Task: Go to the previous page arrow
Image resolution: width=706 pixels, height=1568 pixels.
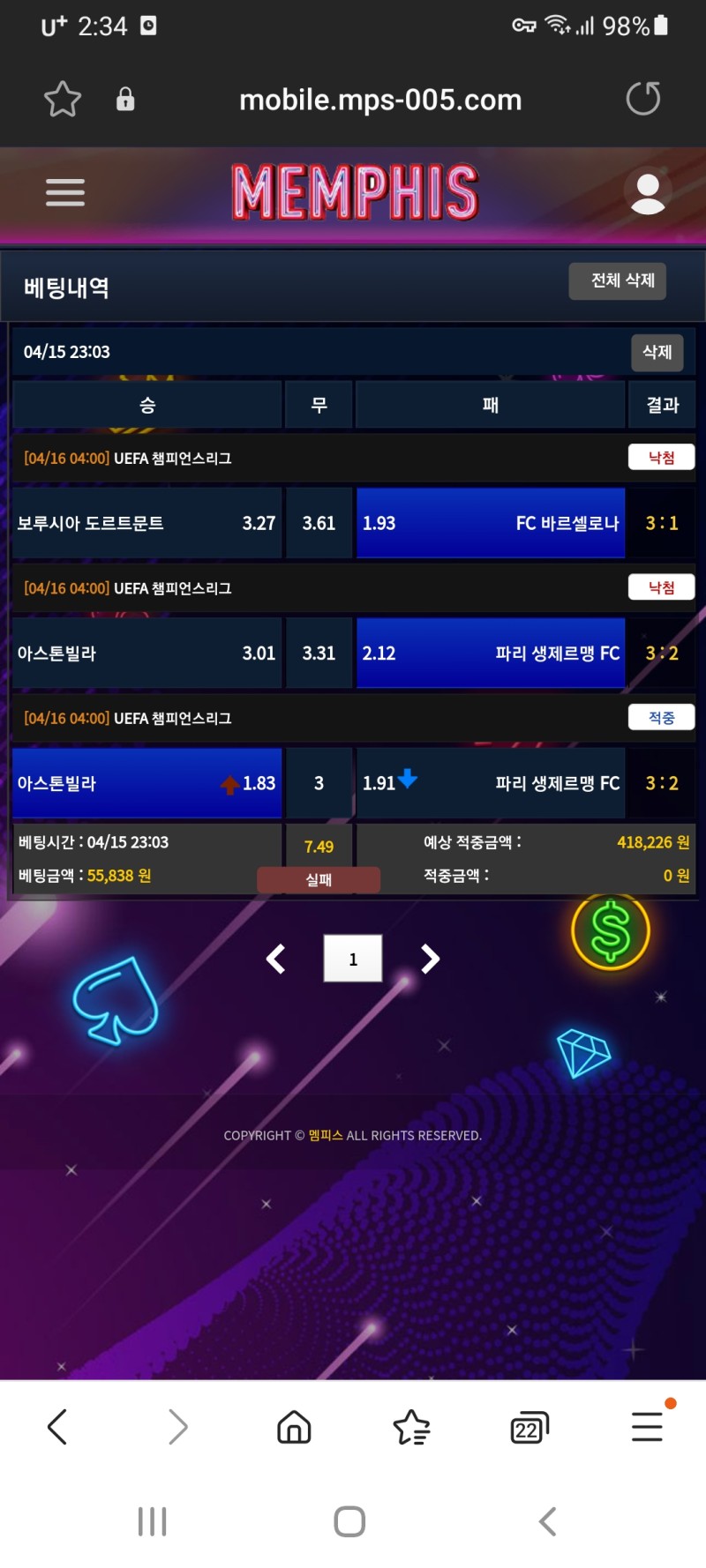Action: 276,959
